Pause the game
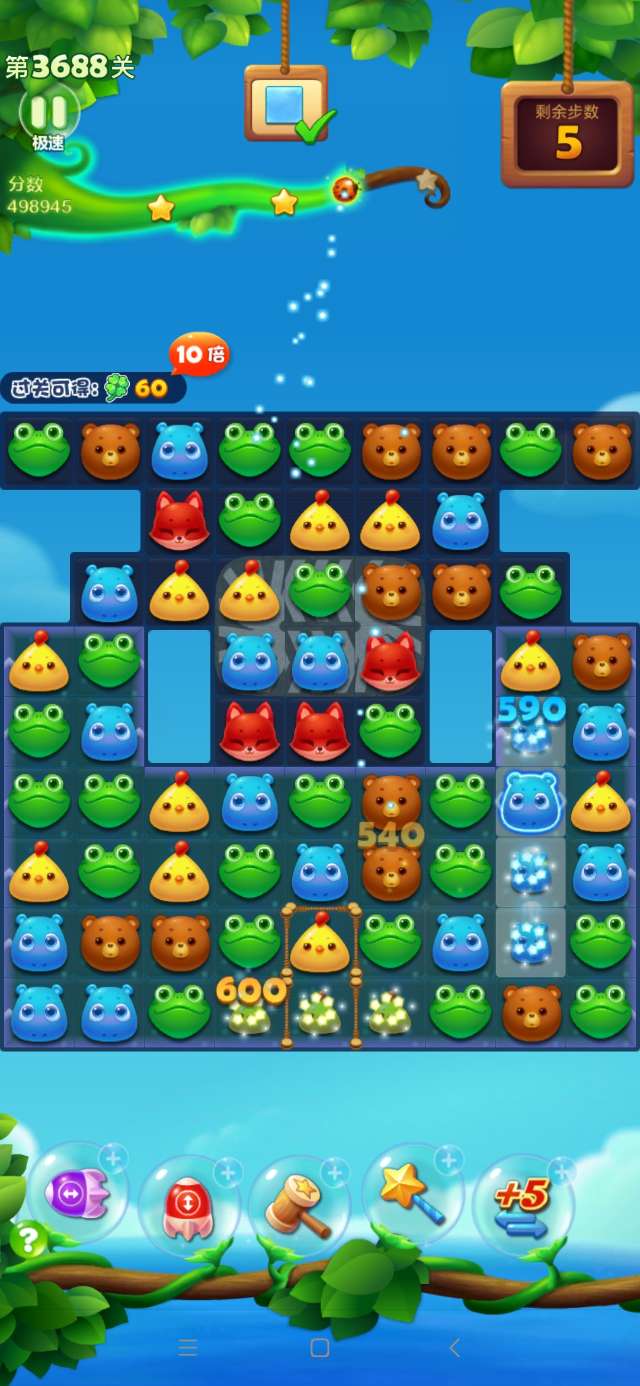 click(x=49, y=111)
